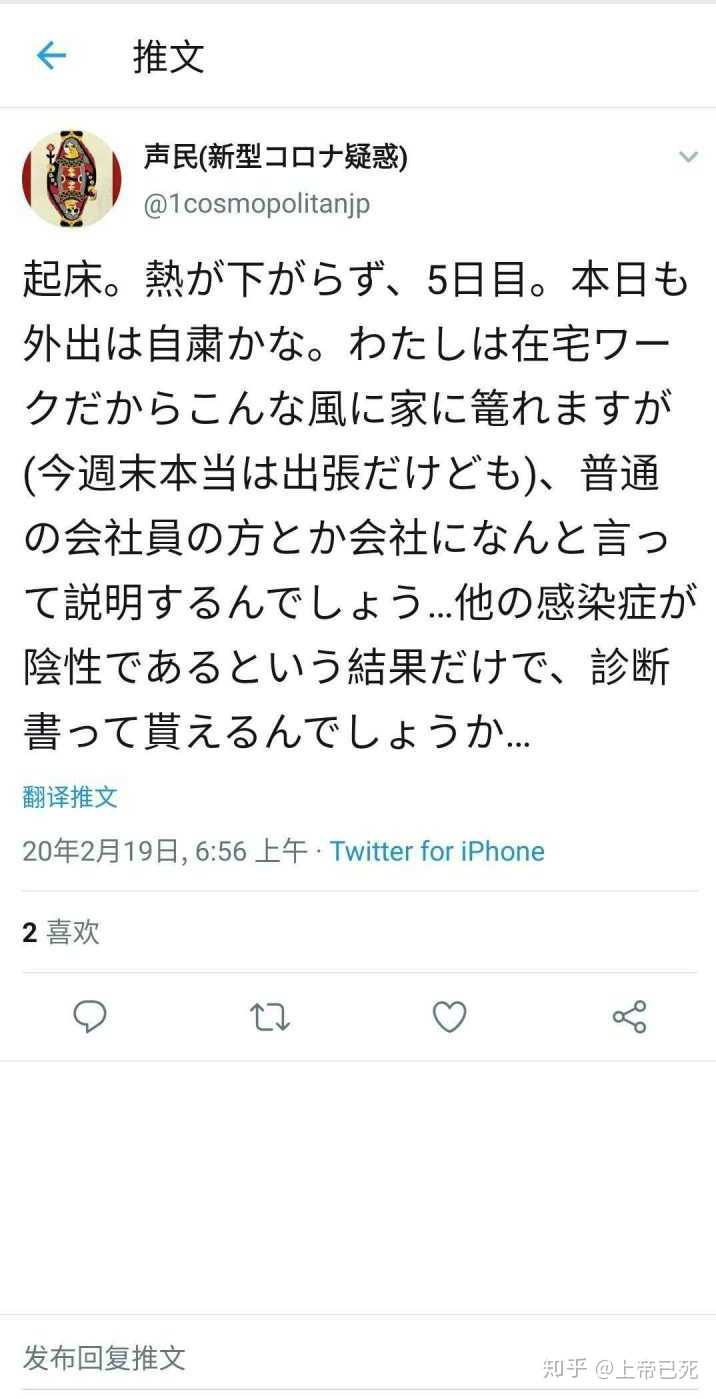Open Twitter for iPhone source link
This screenshot has height=1399, width=716.
[x=437, y=851]
